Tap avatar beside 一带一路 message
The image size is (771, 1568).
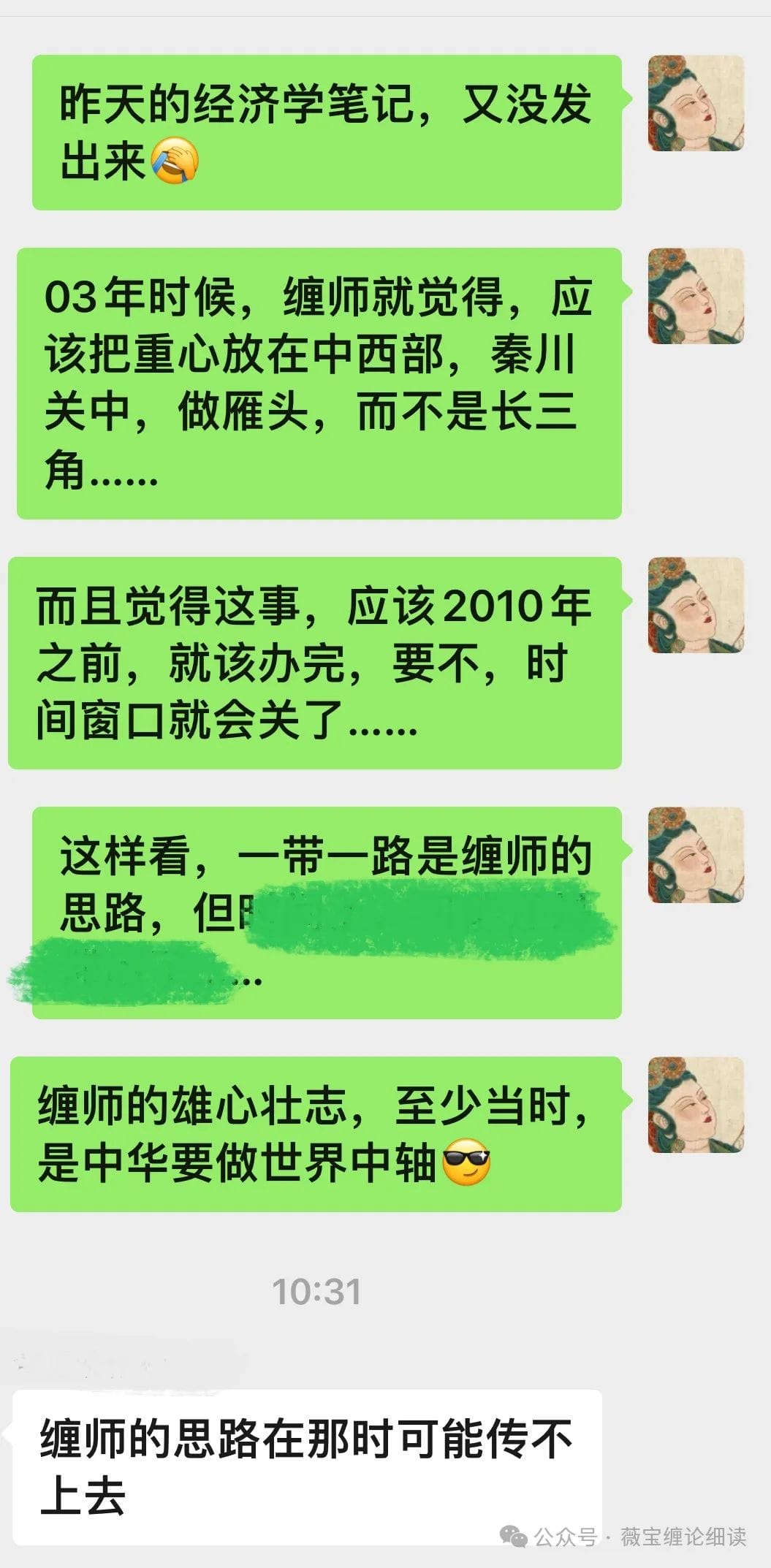tap(696, 855)
